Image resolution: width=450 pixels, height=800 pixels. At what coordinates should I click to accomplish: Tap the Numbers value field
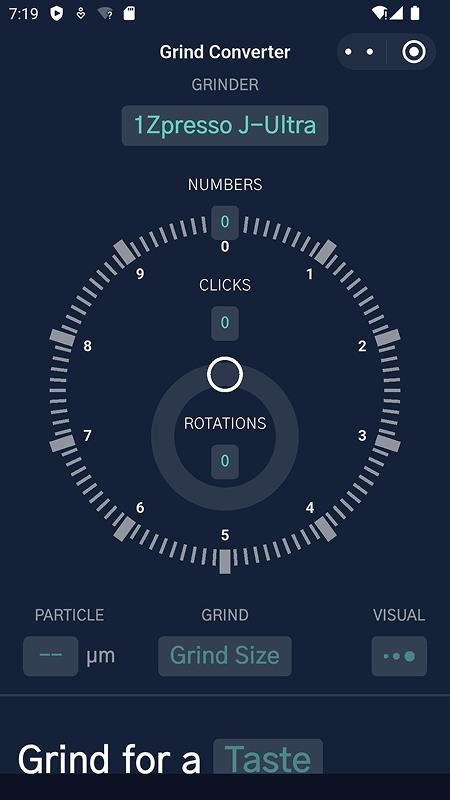point(225,222)
